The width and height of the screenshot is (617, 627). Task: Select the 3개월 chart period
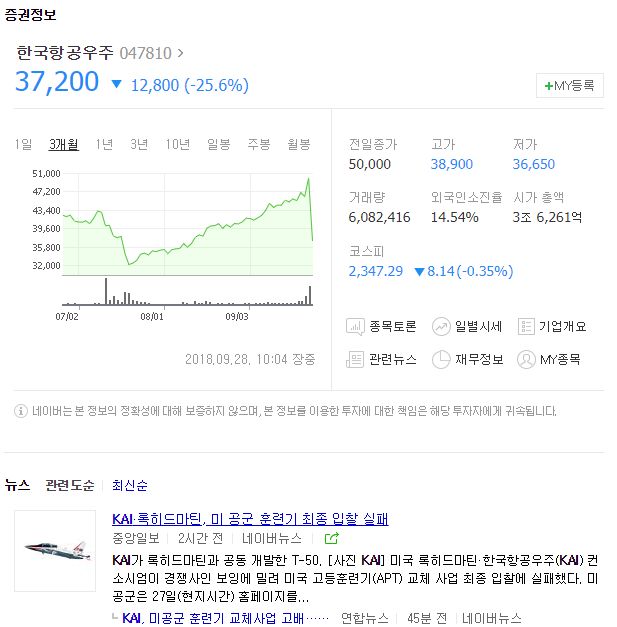tap(64, 144)
